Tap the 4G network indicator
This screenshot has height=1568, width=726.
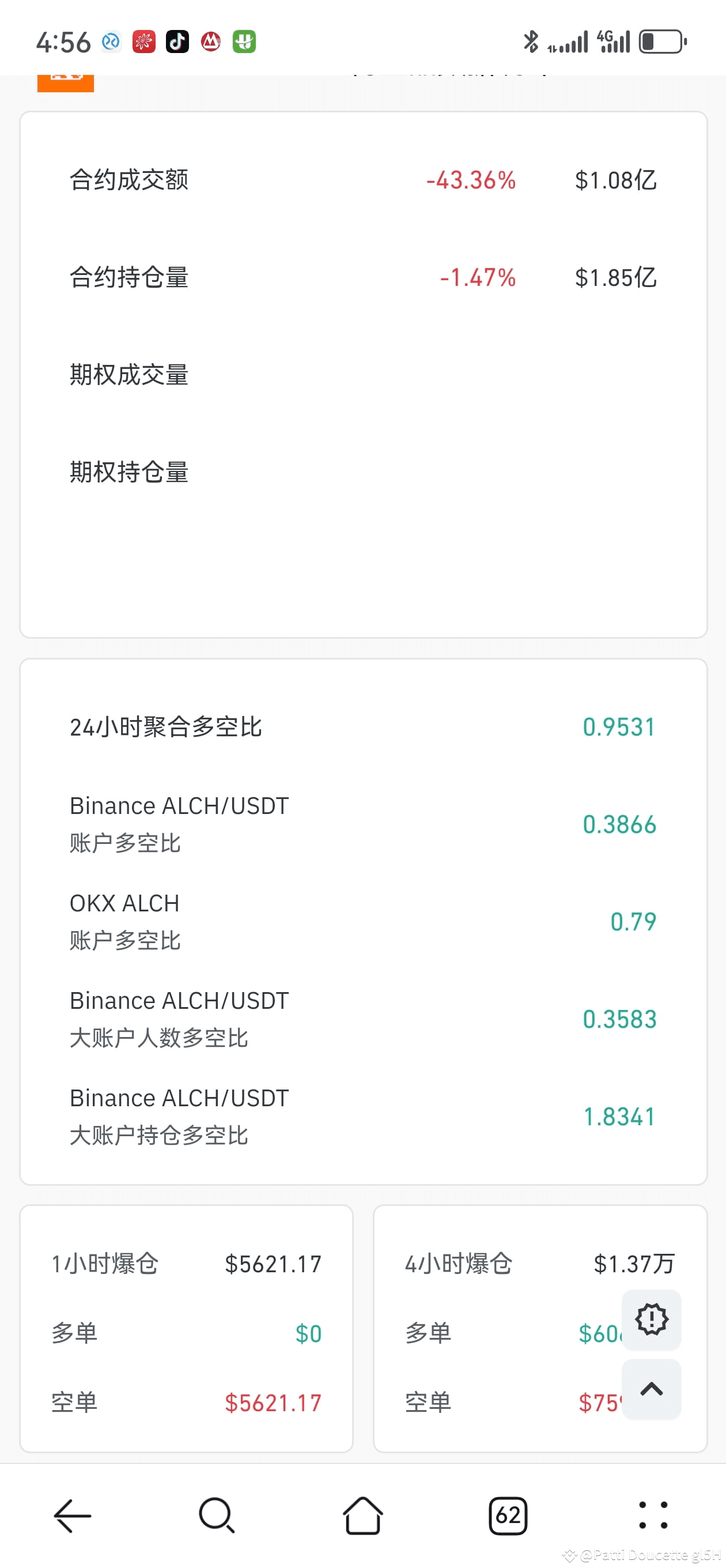(609, 41)
